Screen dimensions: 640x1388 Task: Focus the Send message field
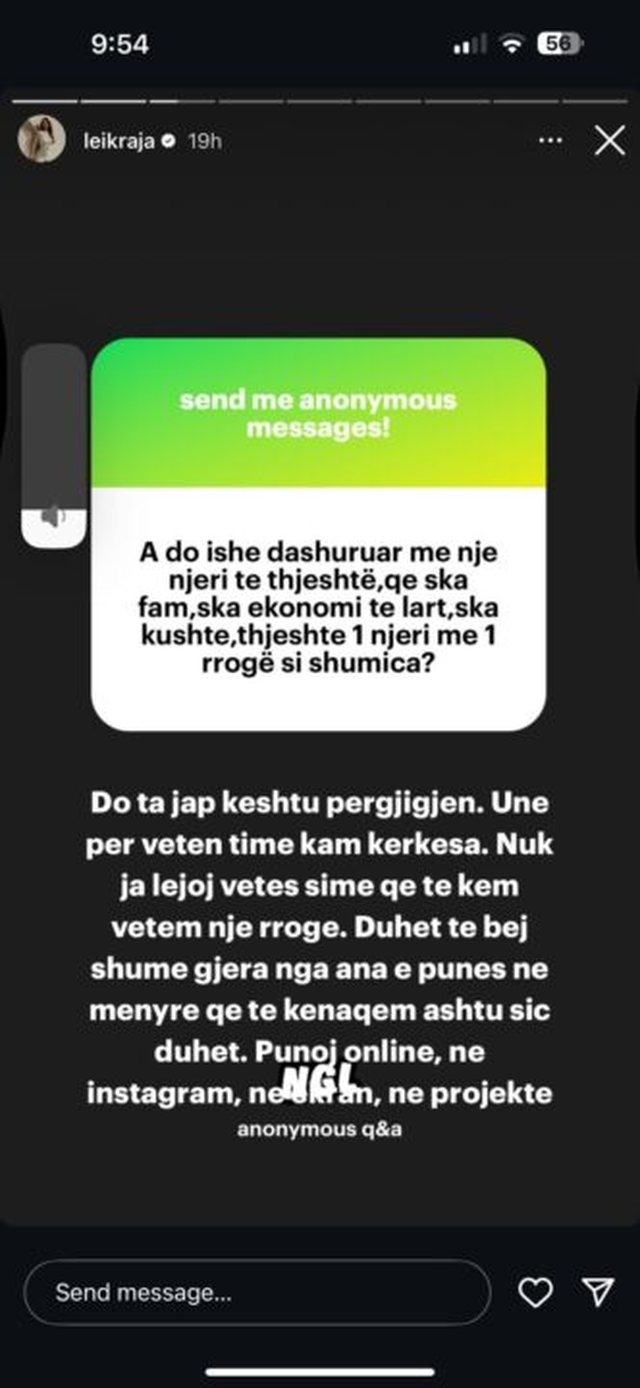tap(256, 1292)
